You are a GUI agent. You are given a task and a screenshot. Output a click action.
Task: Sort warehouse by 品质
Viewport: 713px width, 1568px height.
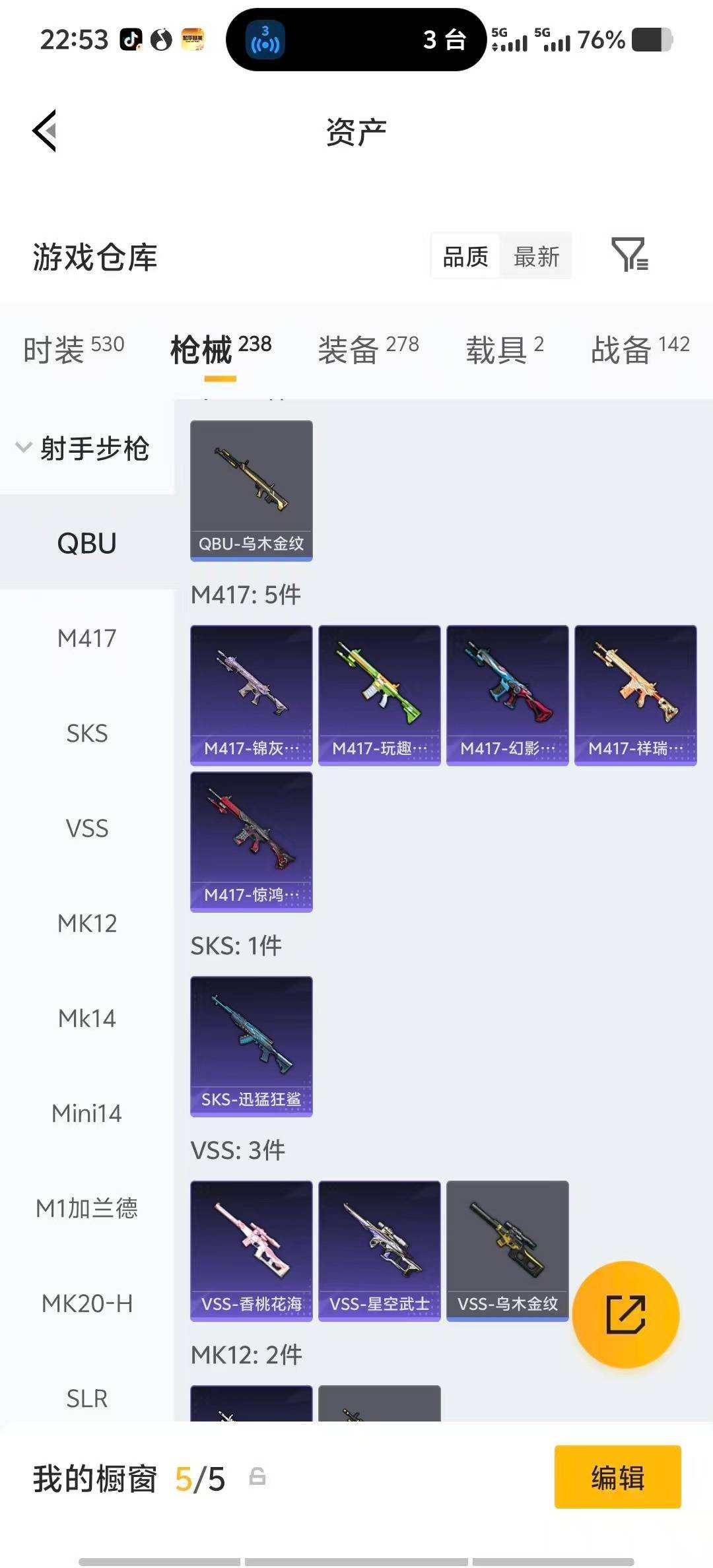(465, 256)
